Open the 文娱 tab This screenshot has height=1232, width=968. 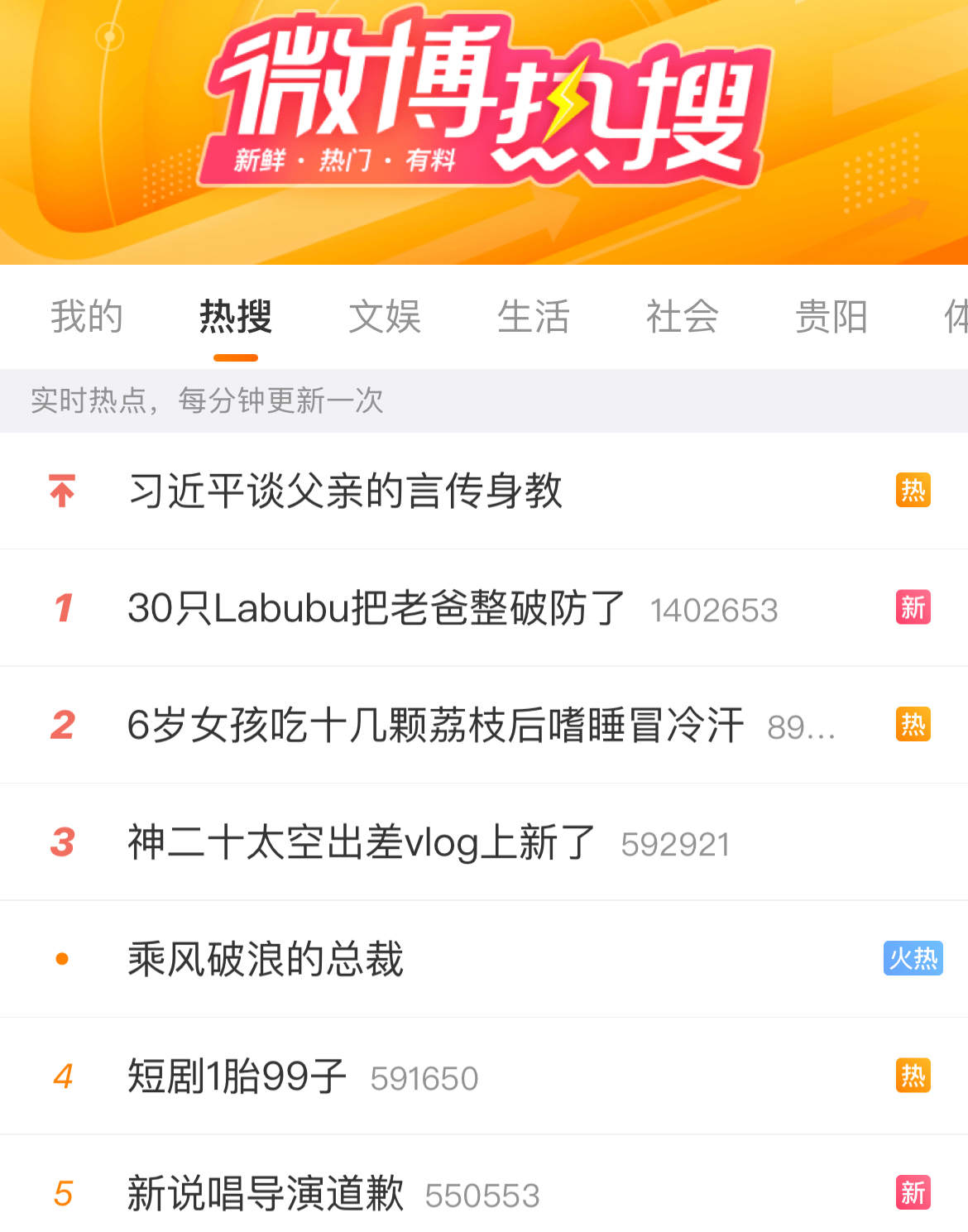pos(385,317)
